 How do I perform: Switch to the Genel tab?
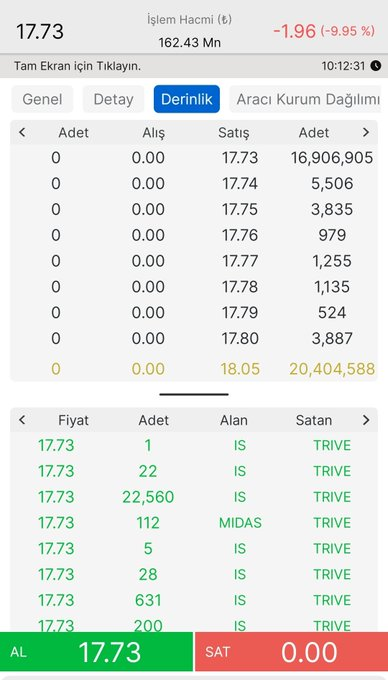[42, 99]
